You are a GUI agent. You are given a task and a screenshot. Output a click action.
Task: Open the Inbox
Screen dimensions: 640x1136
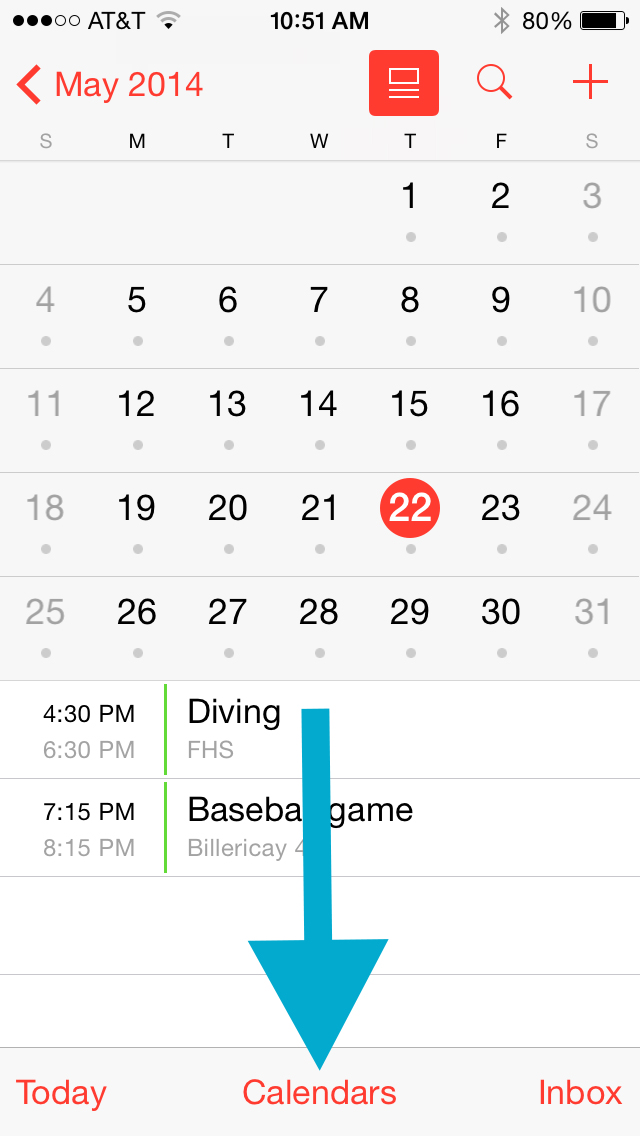tap(580, 1092)
